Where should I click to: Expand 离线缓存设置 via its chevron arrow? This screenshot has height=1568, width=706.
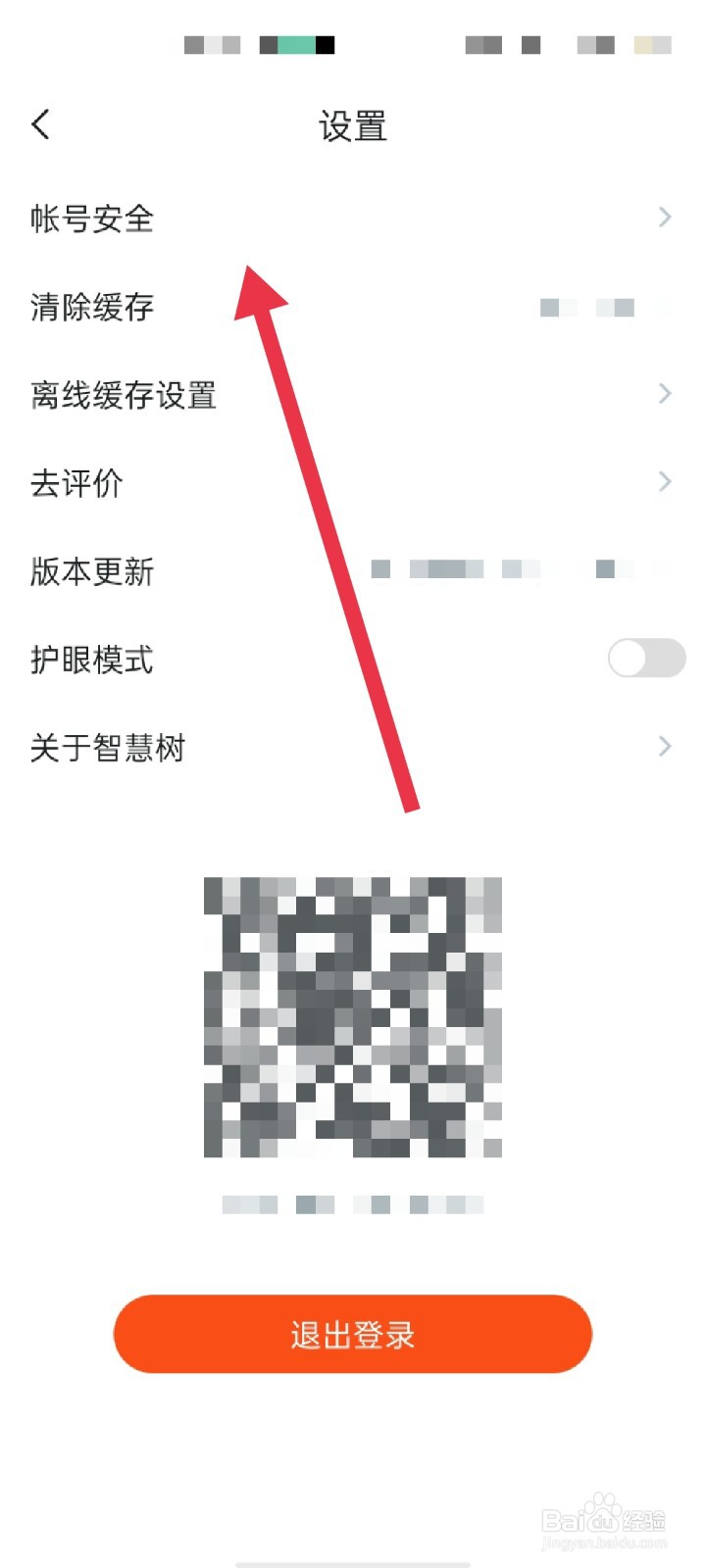[x=663, y=394]
